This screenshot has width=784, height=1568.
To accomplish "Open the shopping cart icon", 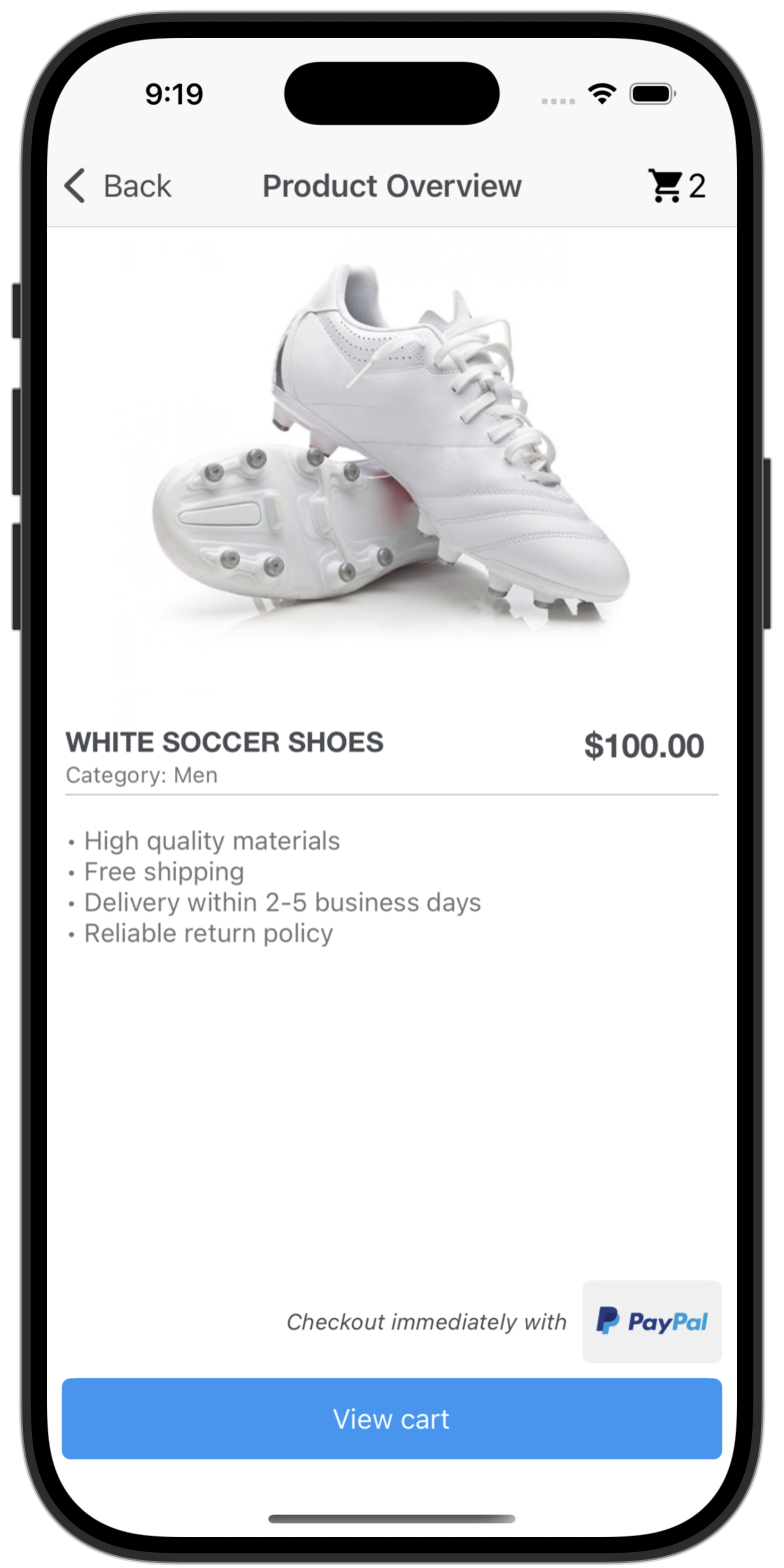I will [667, 186].
